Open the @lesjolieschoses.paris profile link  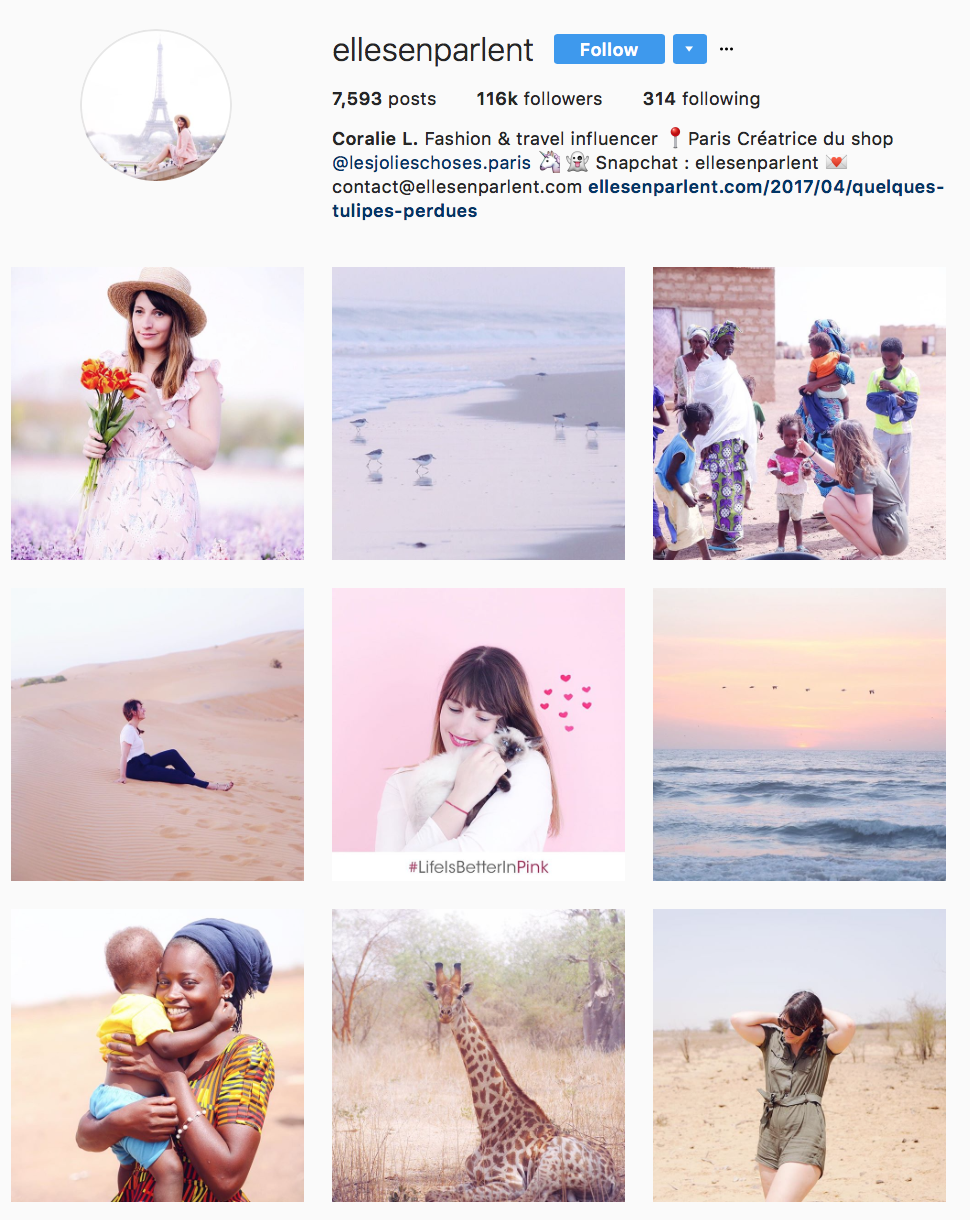(x=431, y=161)
